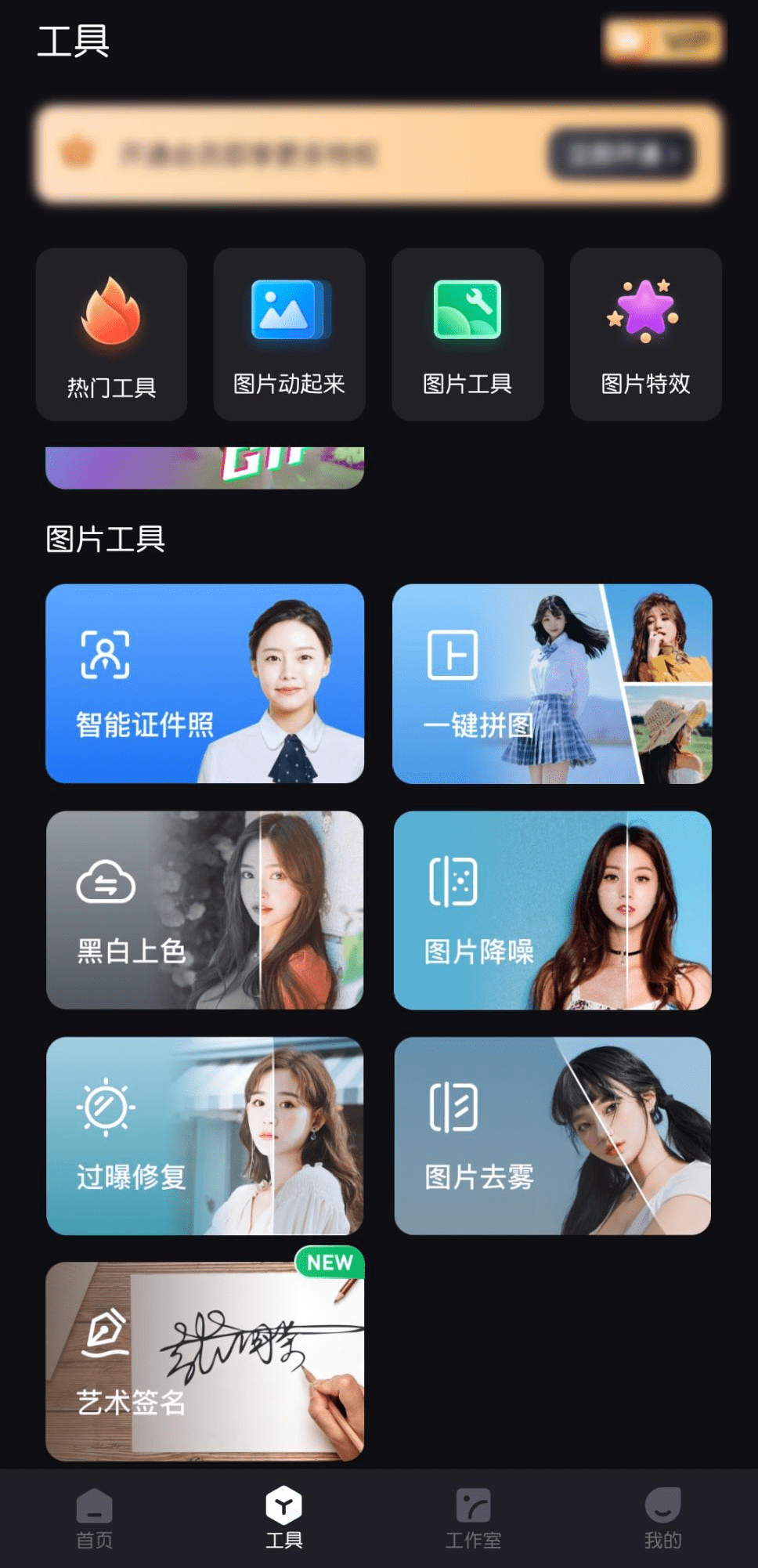Go to the 工作室 tab
Image resolution: width=758 pixels, height=1568 pixels.
[473, 1518]
